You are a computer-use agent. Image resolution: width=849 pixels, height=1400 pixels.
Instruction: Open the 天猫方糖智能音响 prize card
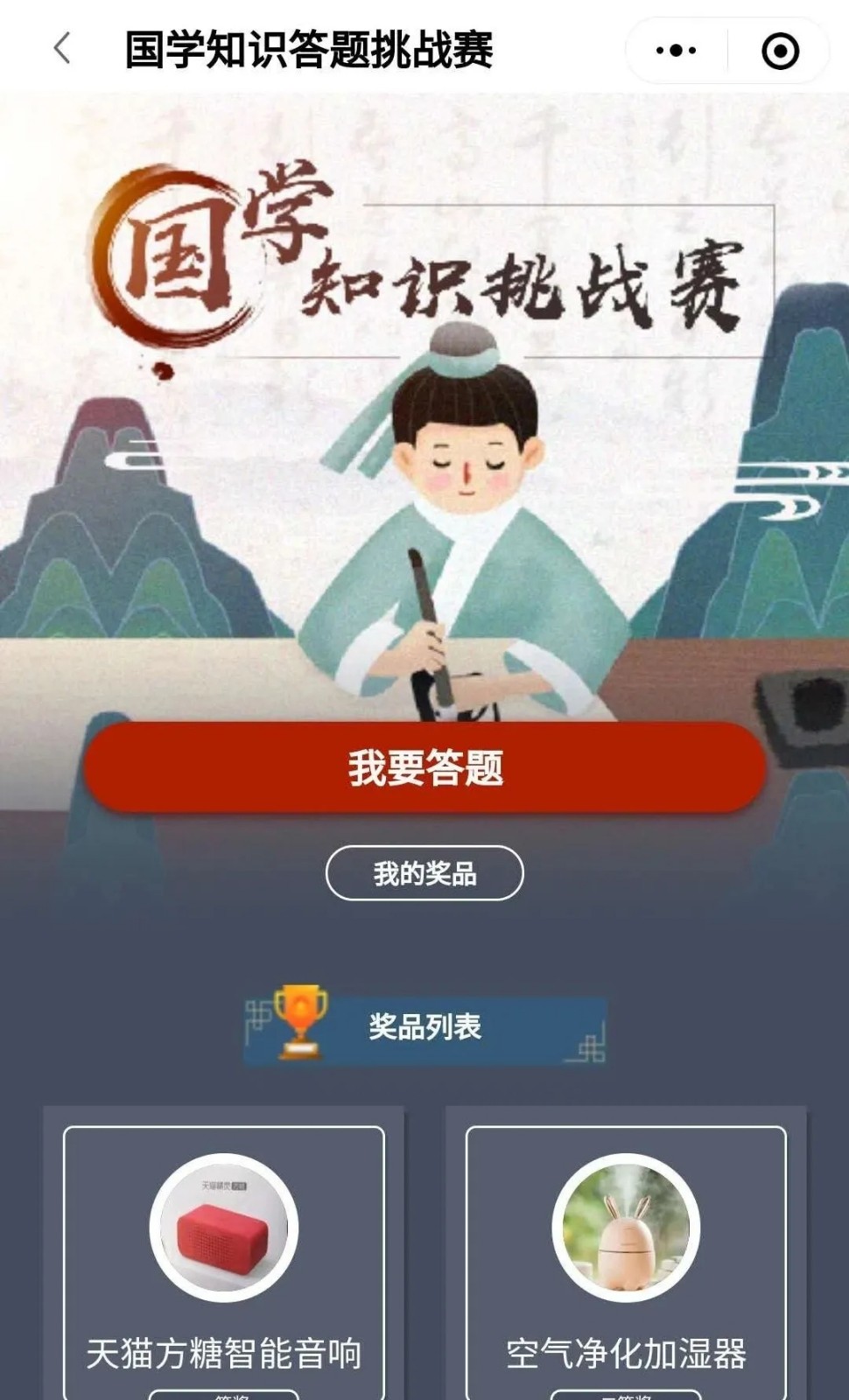tap(224, 1260)
